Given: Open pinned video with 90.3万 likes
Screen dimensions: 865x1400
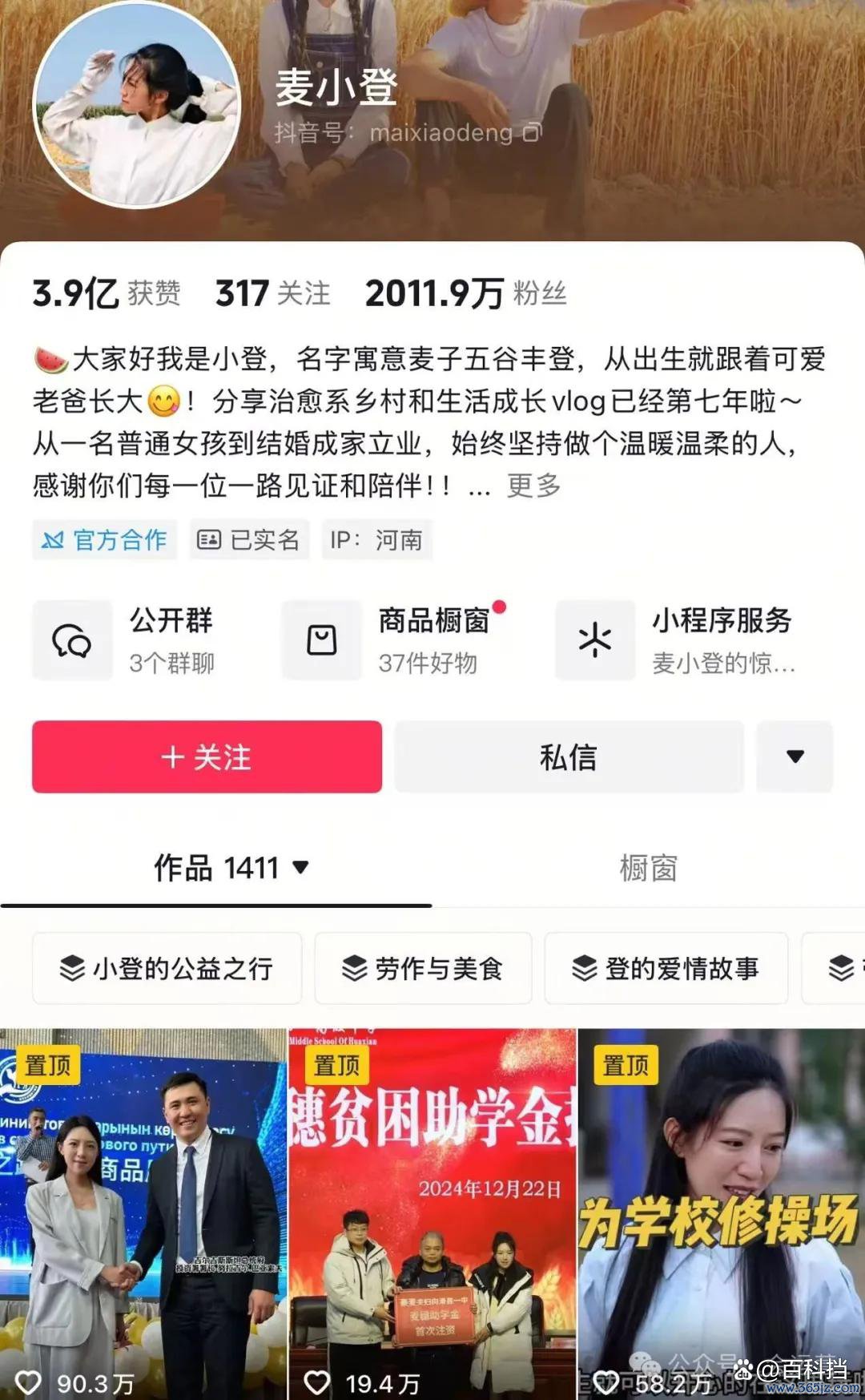Looking at the screenshot, I should click(143, 1214).
